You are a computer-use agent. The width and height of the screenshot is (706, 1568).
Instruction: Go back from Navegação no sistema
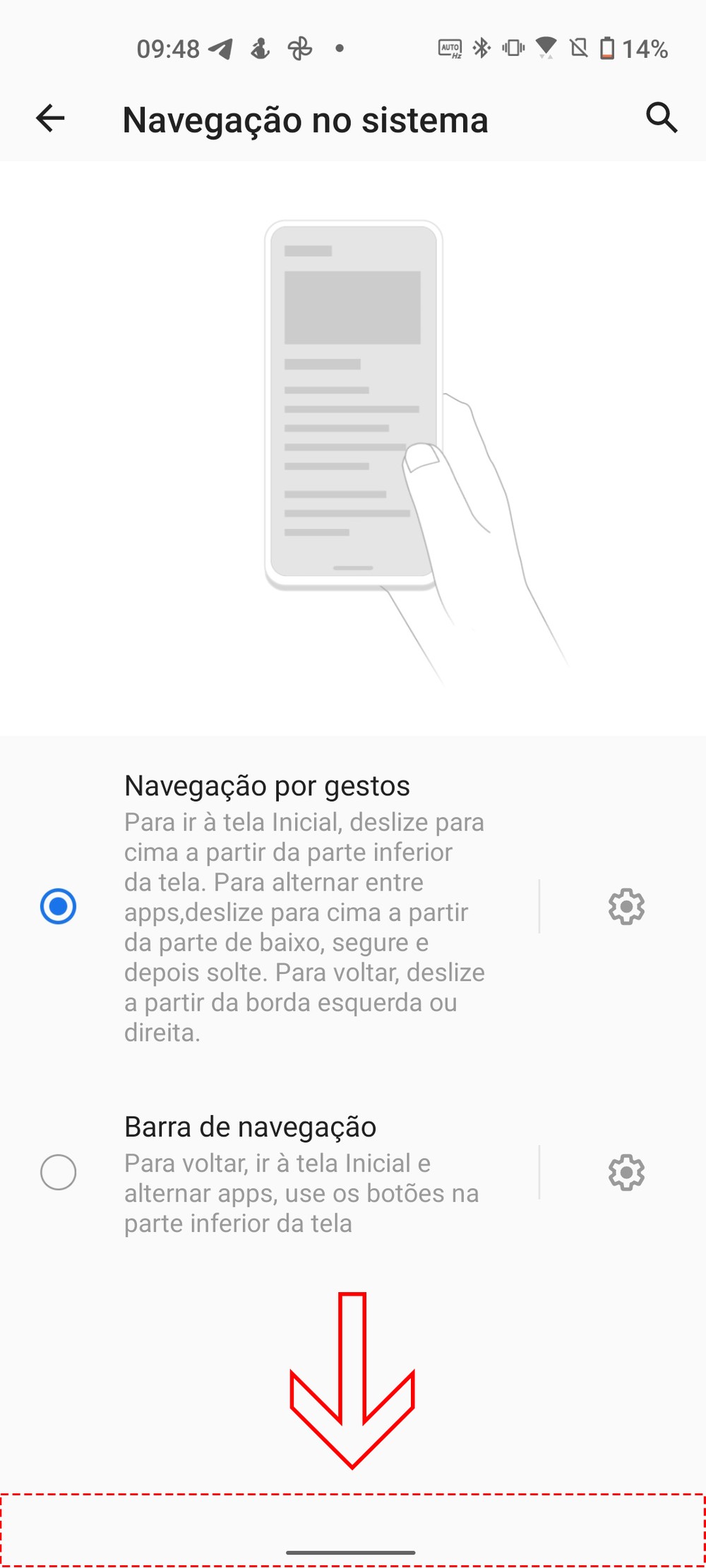click(x=50, y=118)
